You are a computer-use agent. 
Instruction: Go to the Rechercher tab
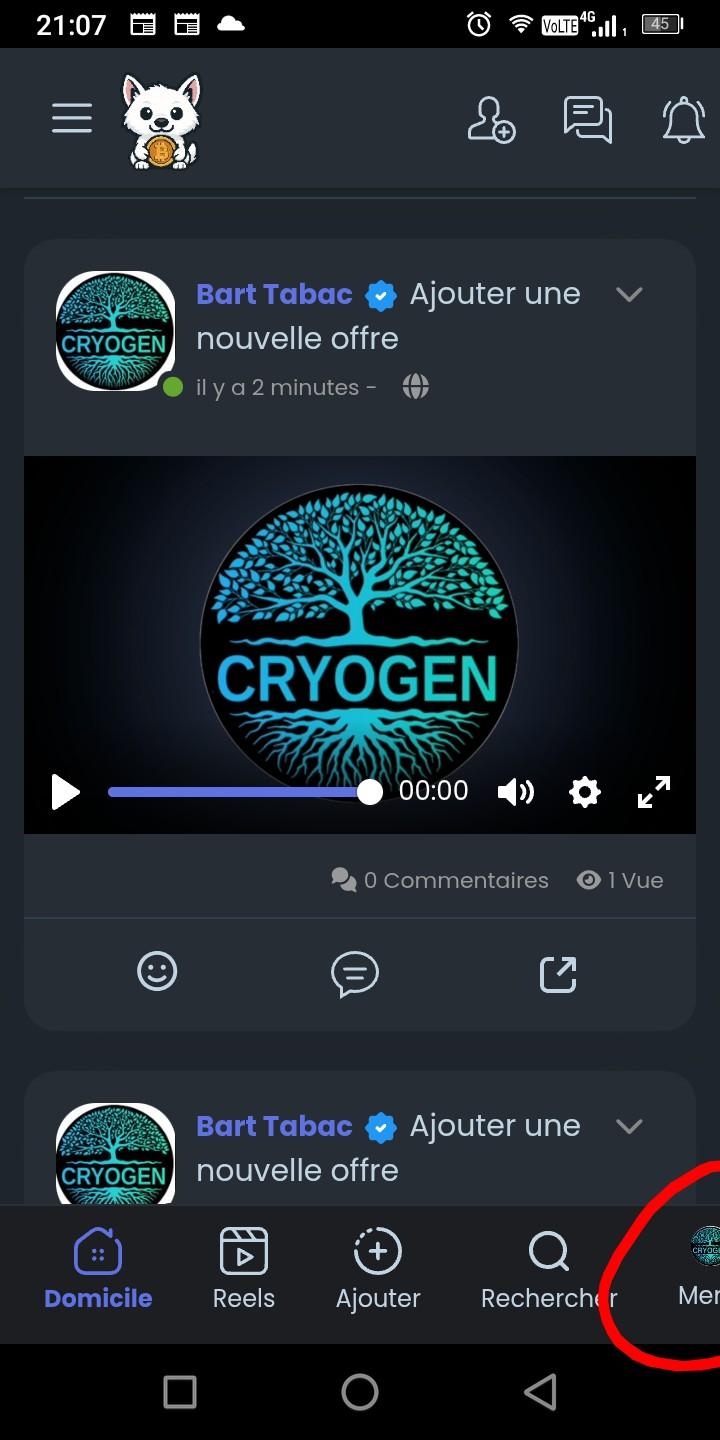click(x=548, y=1270)
